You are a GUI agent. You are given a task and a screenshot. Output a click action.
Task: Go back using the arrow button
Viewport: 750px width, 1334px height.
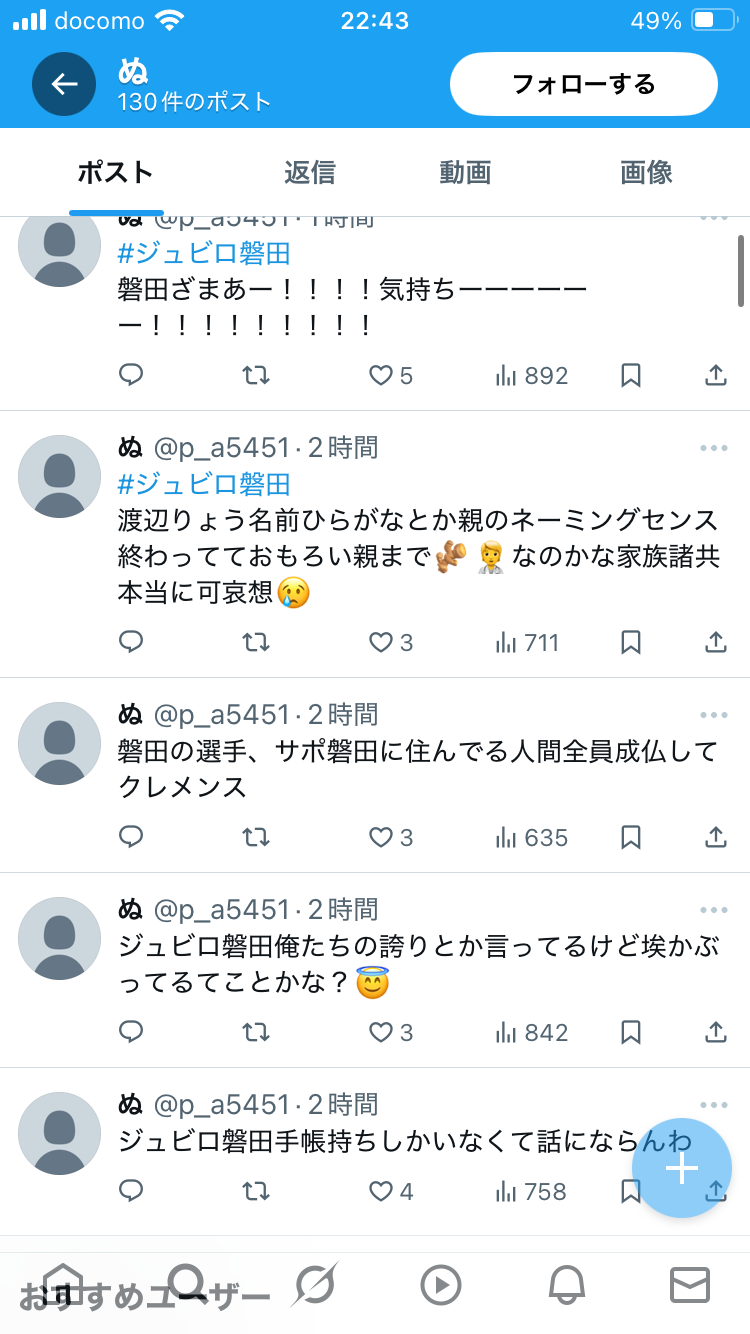64,84
